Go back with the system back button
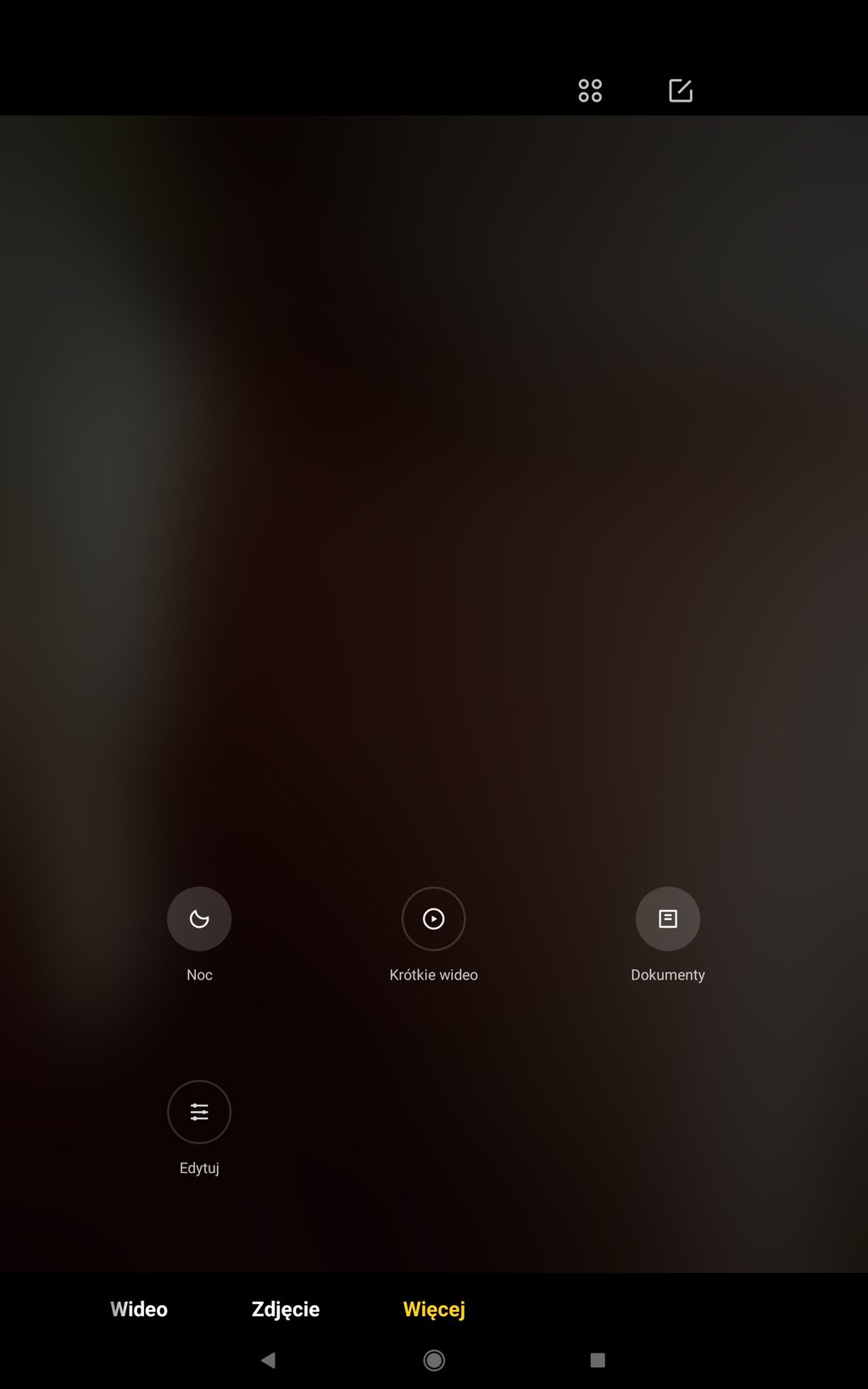This screenshot has width=868, height=1389. (269, 1360)
